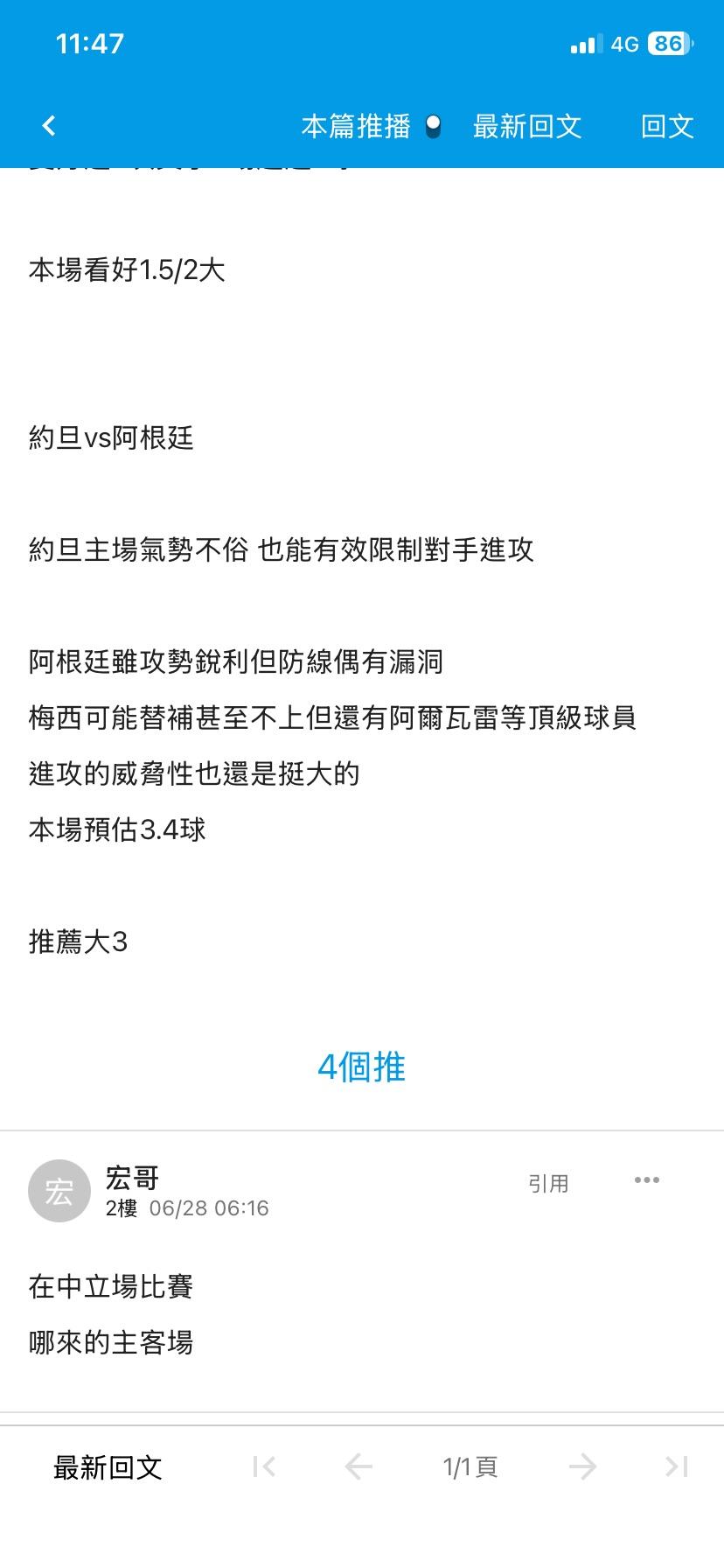The image size is (724, 1568).
Task: Quote 宏哥's reply with 引用
Action: [548, 1184]
